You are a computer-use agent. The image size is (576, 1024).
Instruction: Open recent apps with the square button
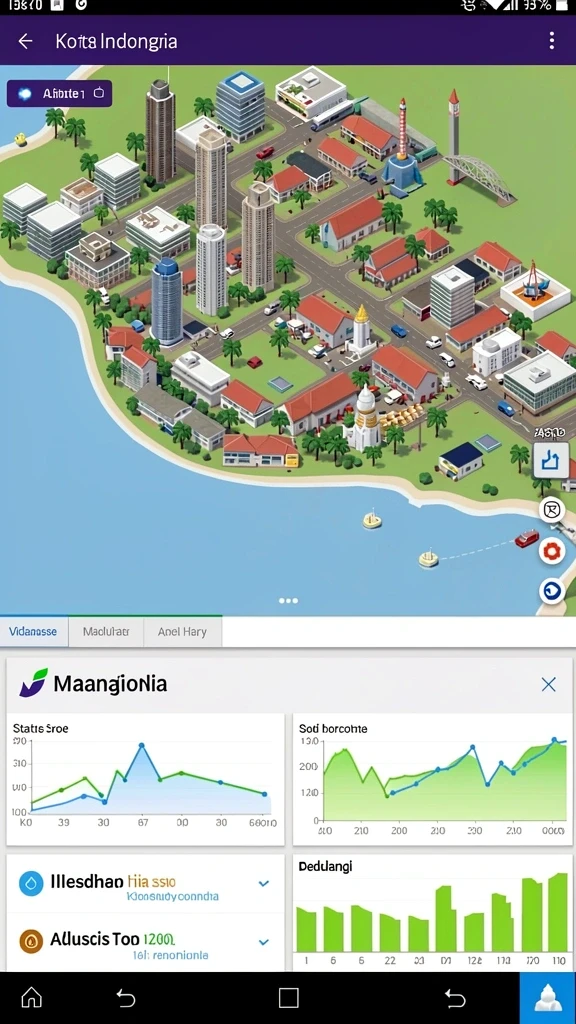tap(288, 998)
